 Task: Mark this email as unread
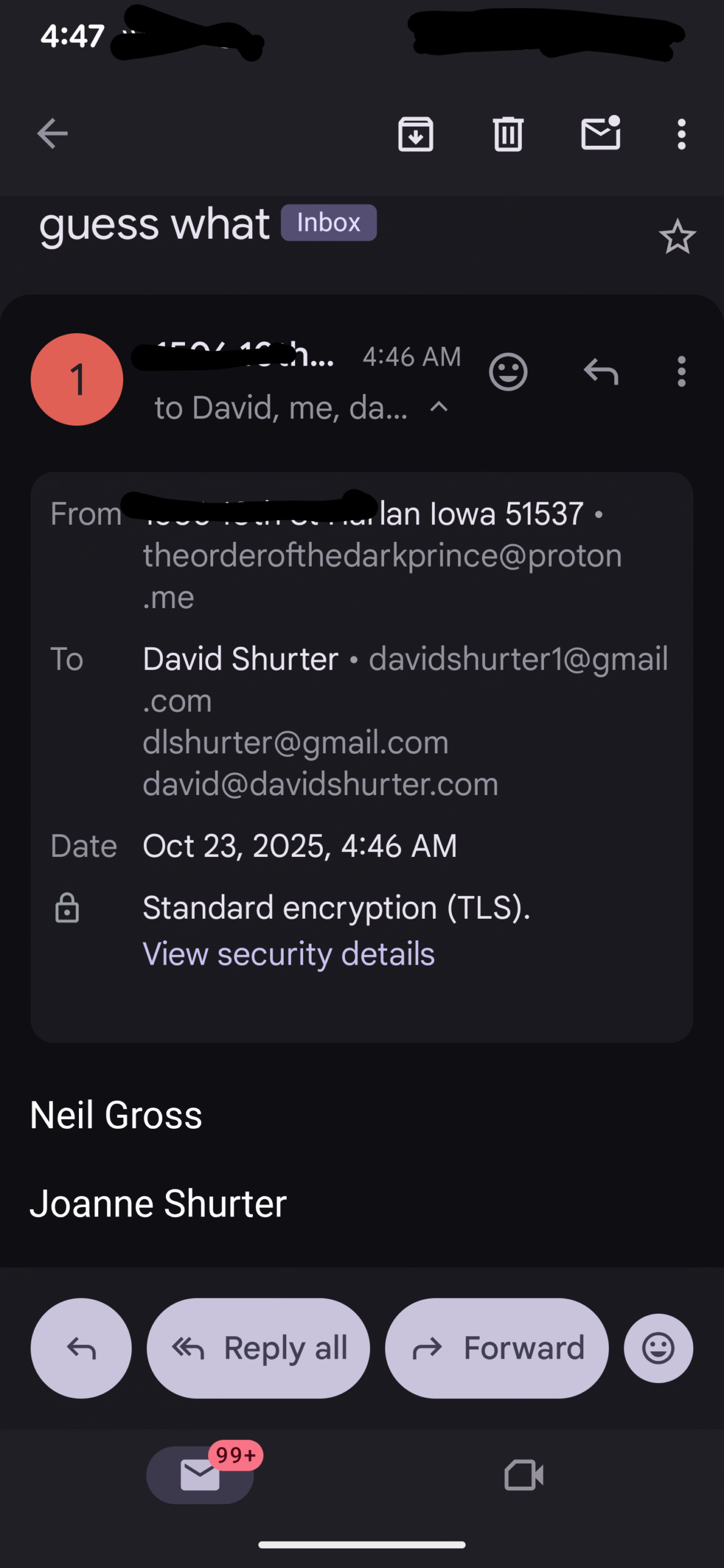tap(600, 134)
